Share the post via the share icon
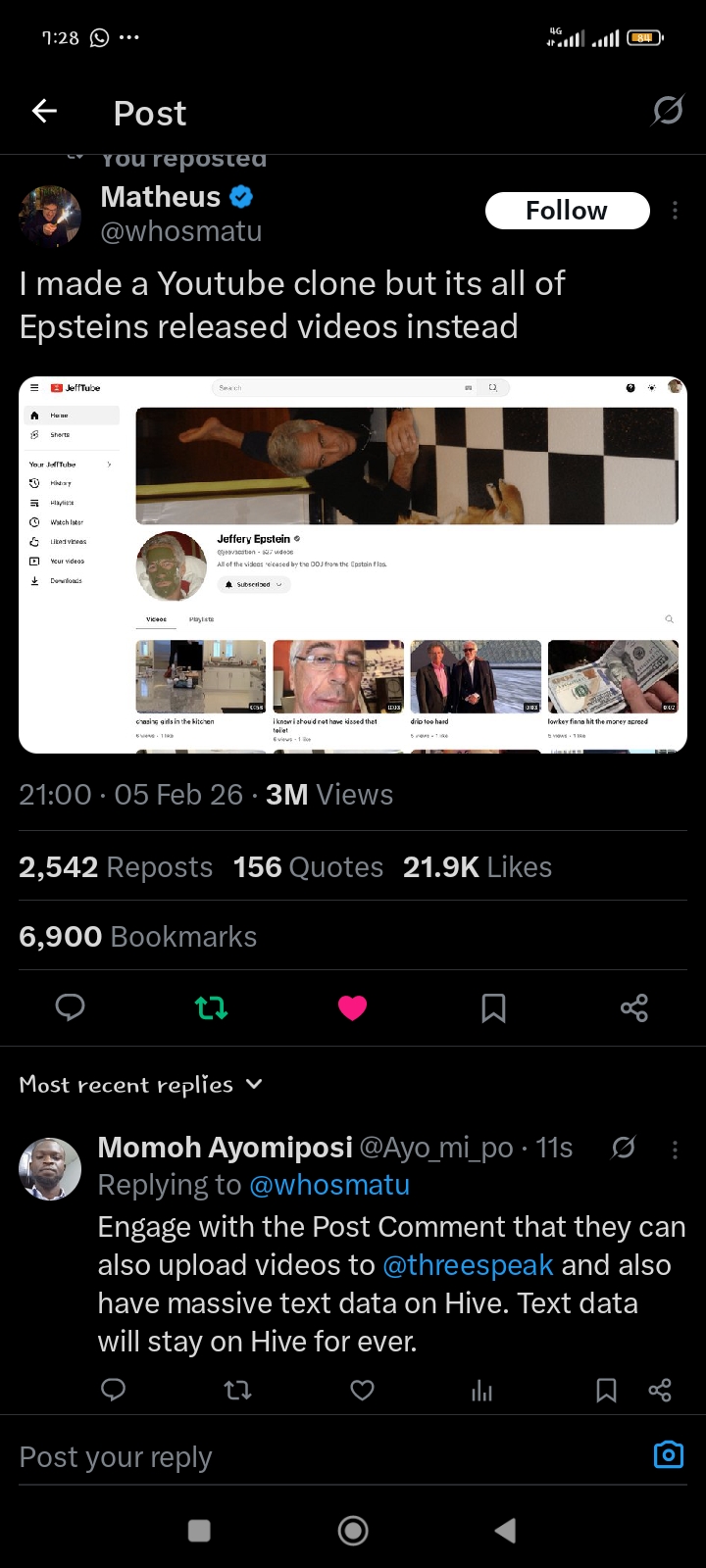This screenshot has width=706, height=1568. point(634,1007)
